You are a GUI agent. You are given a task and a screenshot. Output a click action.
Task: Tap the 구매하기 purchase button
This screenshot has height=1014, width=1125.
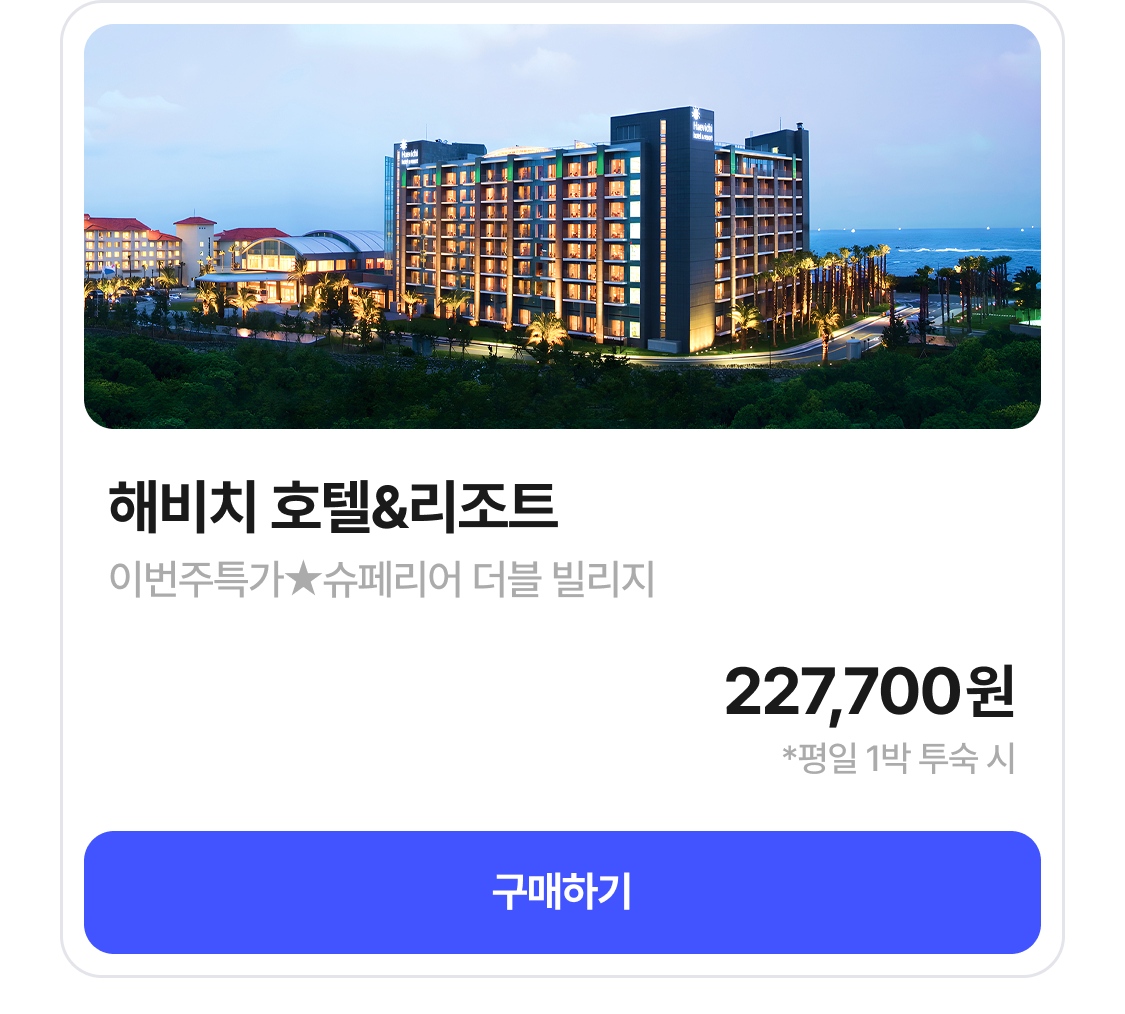coord(562,892)
